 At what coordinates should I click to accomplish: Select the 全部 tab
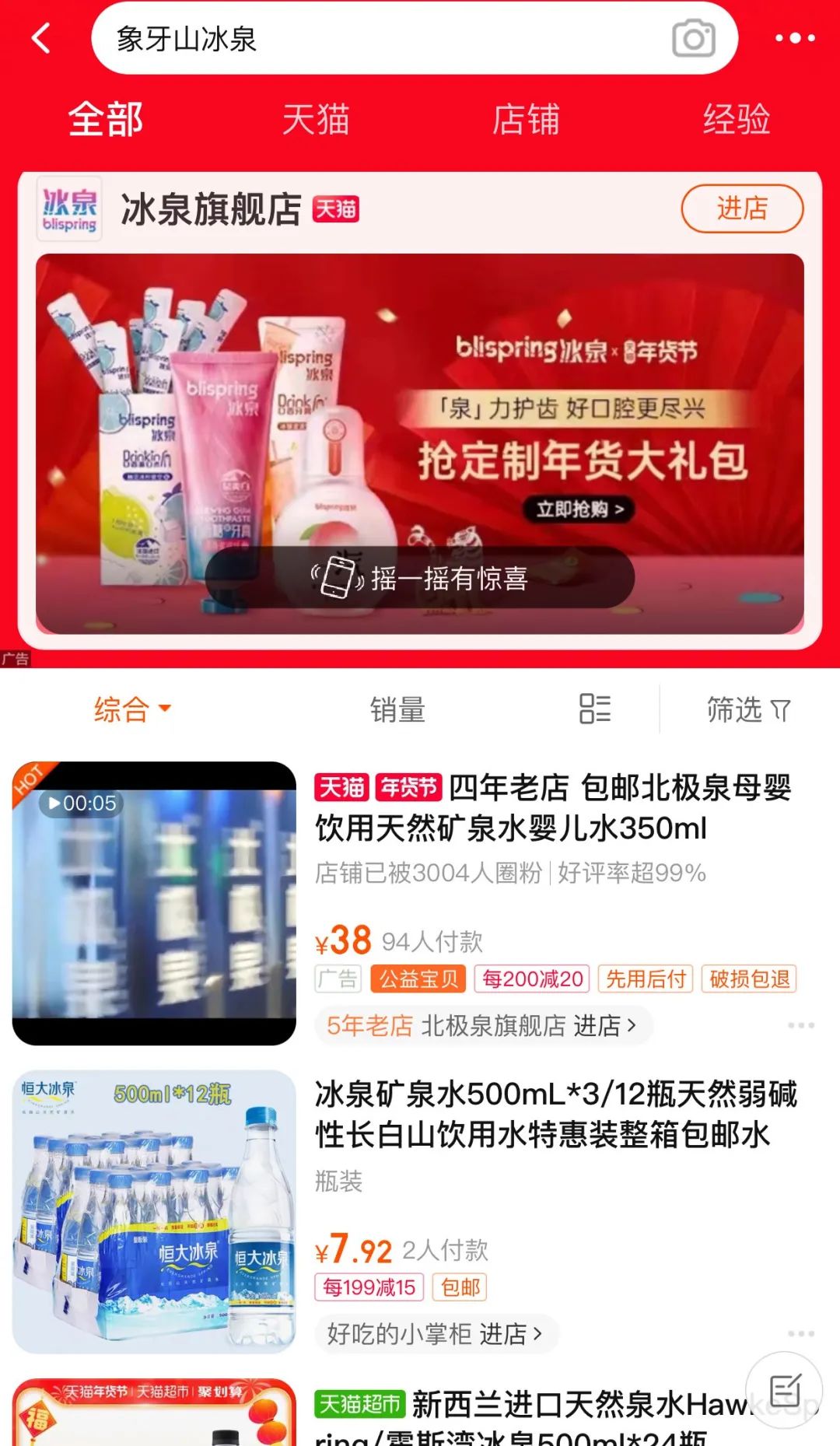[x=106, y=120]
